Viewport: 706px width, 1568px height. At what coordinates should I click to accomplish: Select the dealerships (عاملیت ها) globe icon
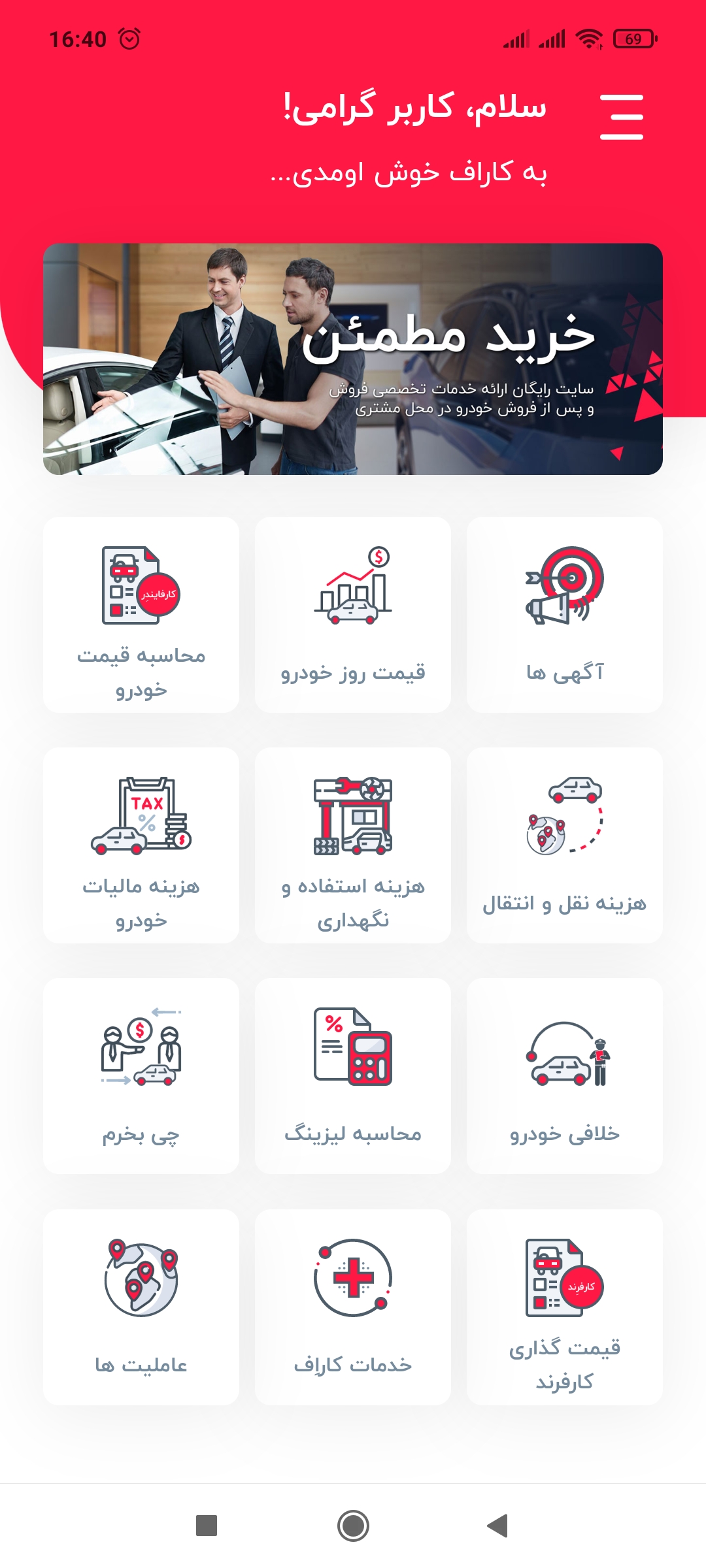click(141, 1284)
